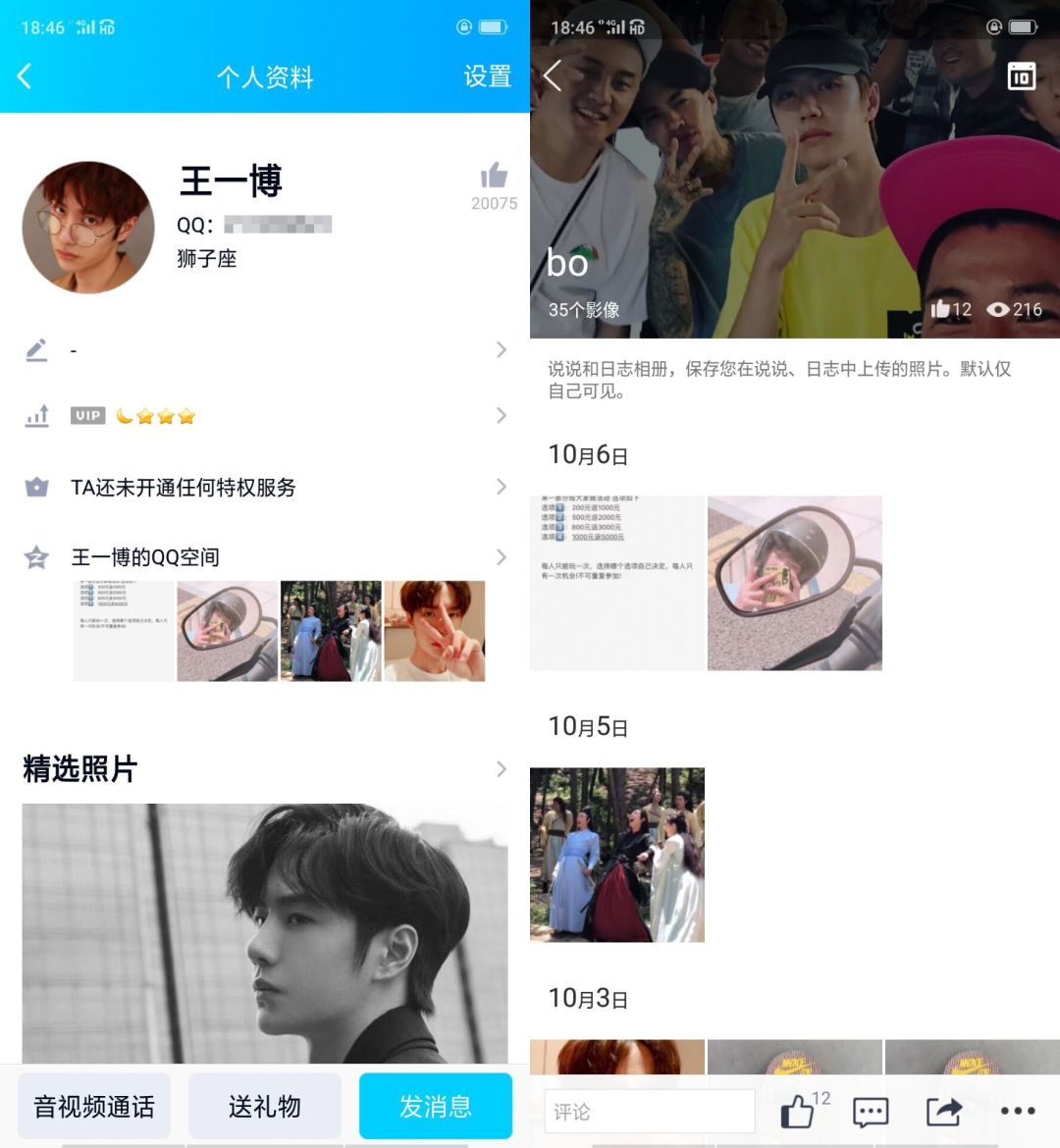Screen dimensions: 1060x1148
Task: Open the helmet mirror photo under 10月6日
Action: coord(794,583)
